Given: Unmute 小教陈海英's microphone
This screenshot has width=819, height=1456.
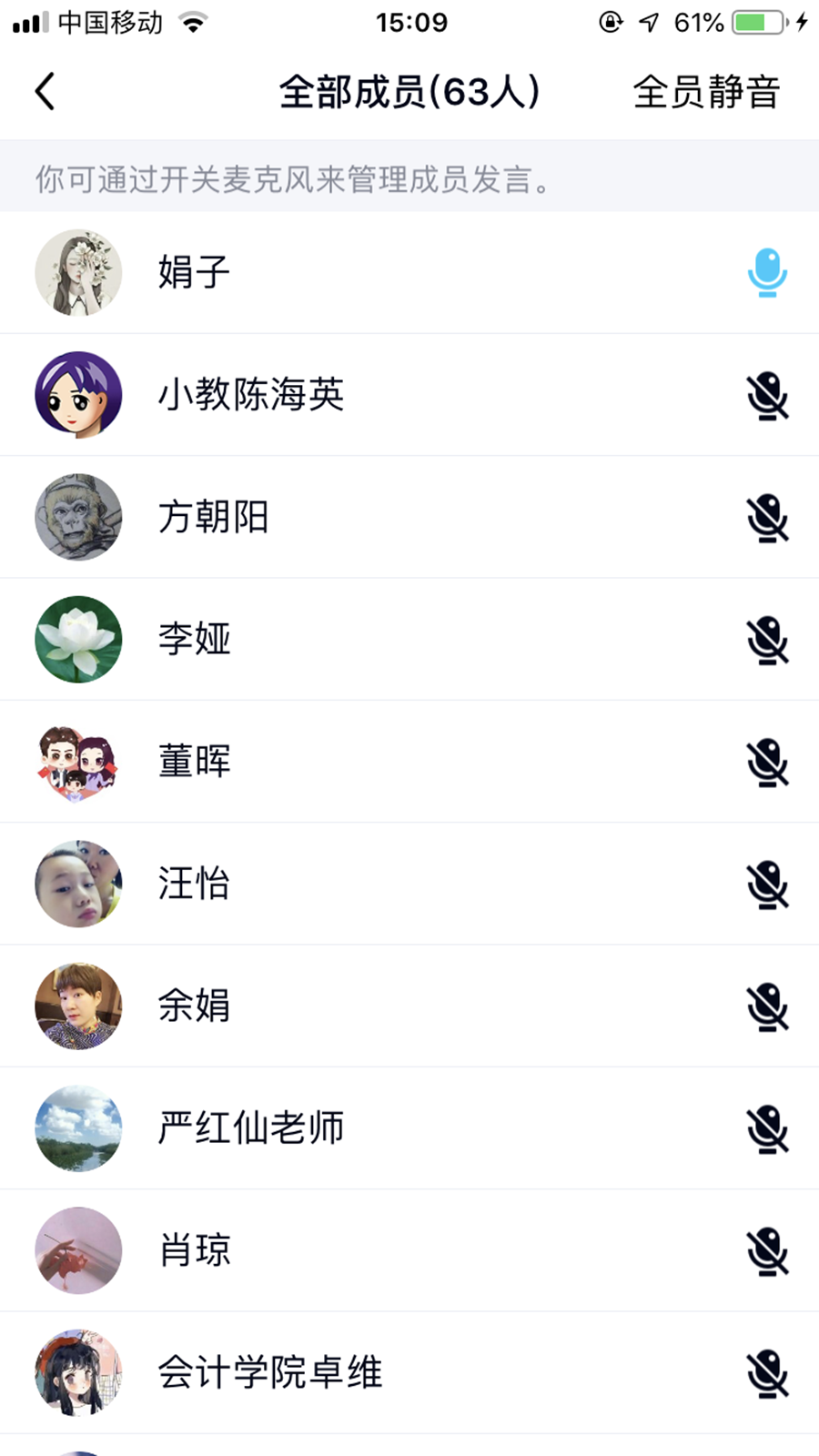Looking at the screenshot, I should pos(767,395).
